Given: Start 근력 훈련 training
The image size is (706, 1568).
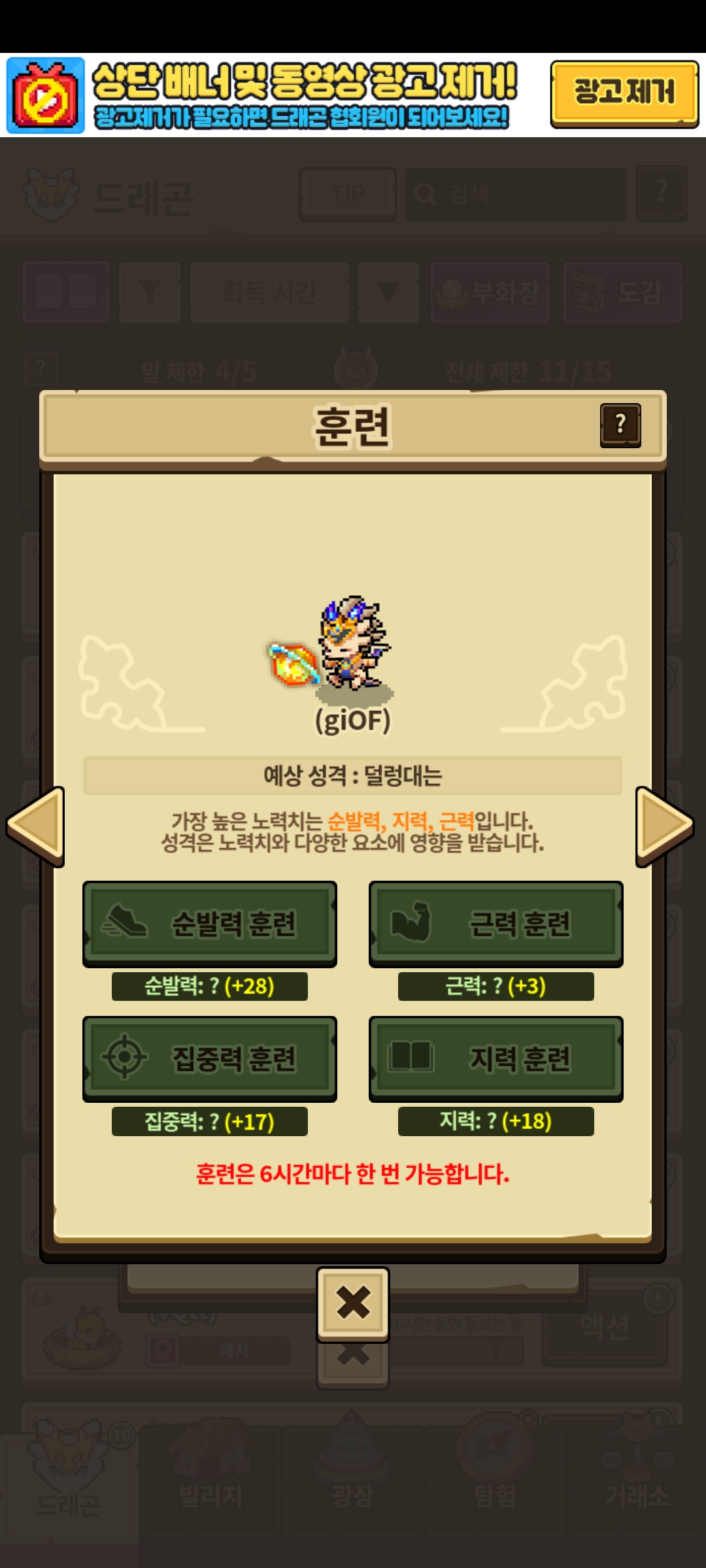Looking at the screenshot, I should coord(496,923).
